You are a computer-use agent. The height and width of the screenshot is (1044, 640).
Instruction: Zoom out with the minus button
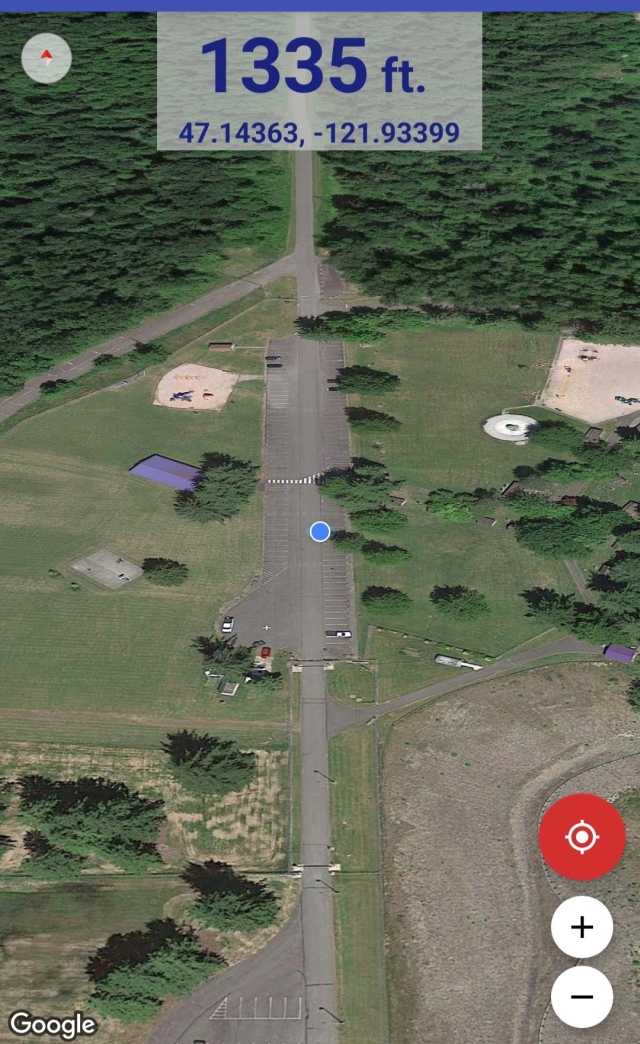(582, 997)
